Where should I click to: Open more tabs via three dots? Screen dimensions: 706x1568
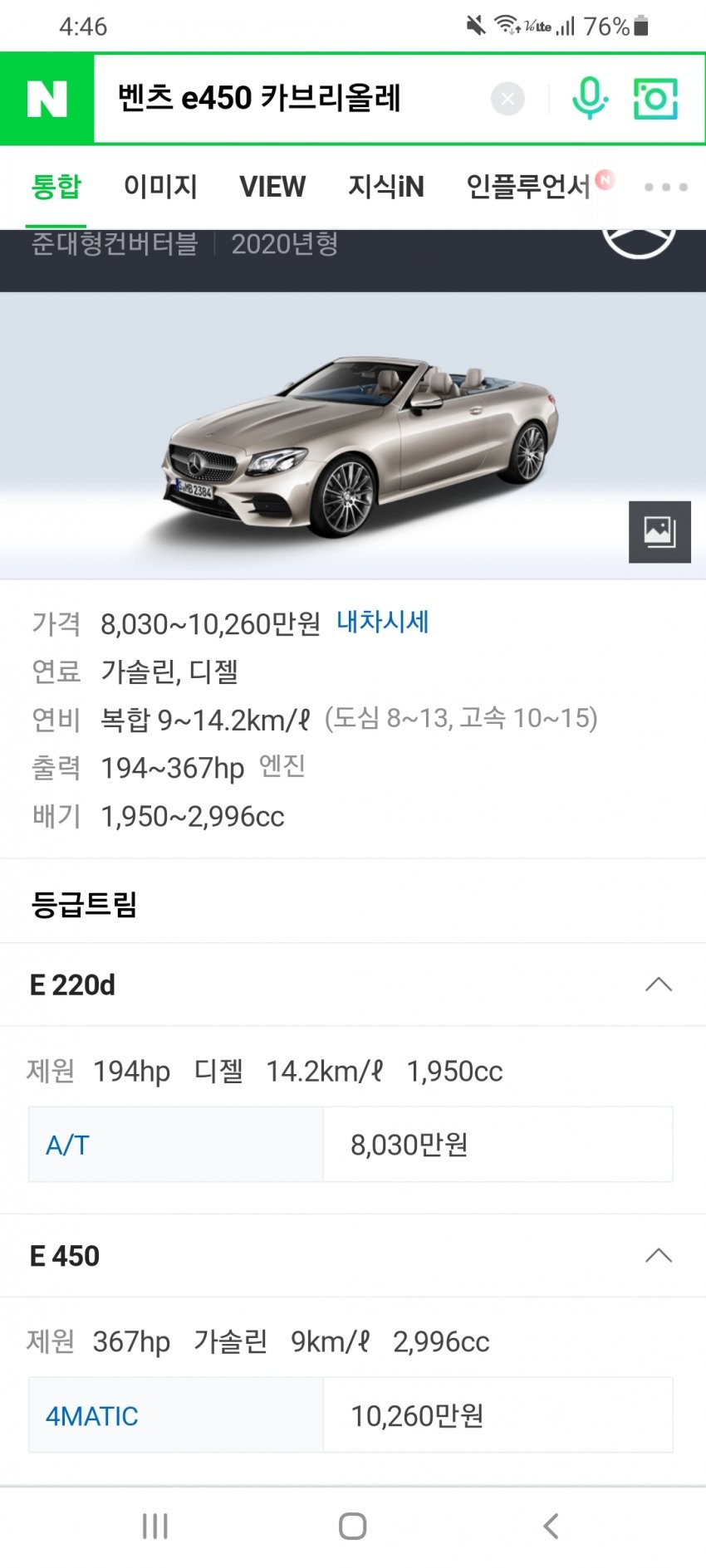[x=665, y=188]
